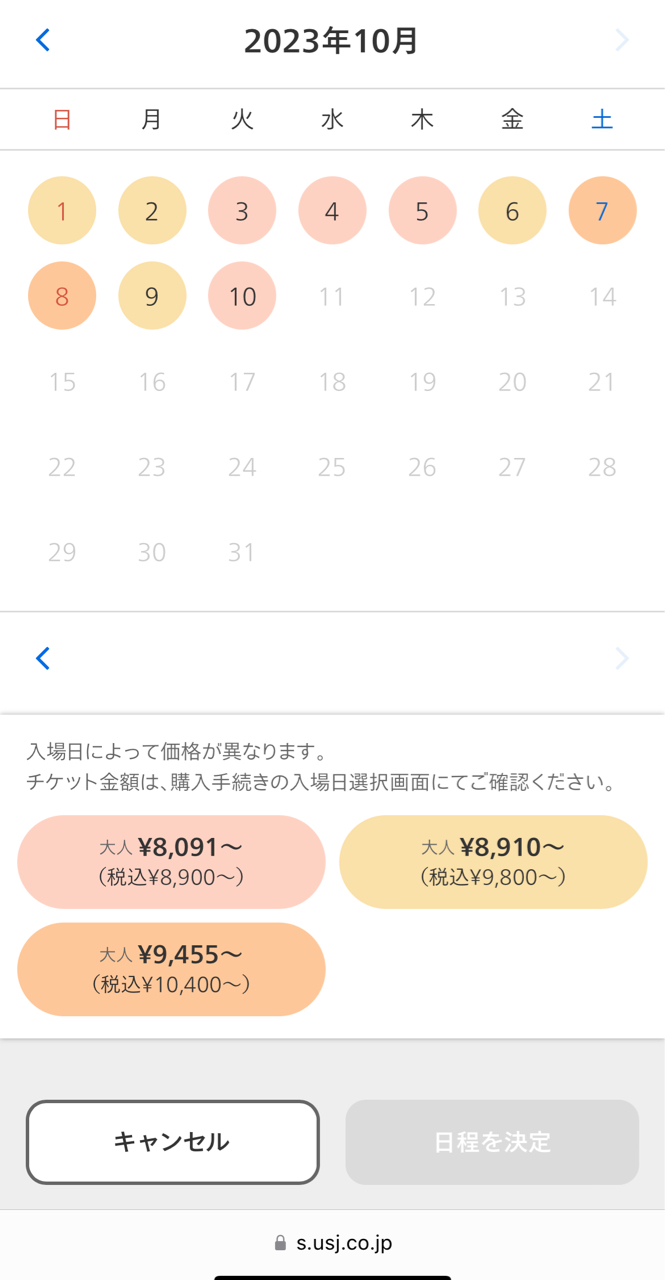The image size is (665, 1280).
Task: Tap the lower previous-month arrow
Action: [x=43, y=658]
